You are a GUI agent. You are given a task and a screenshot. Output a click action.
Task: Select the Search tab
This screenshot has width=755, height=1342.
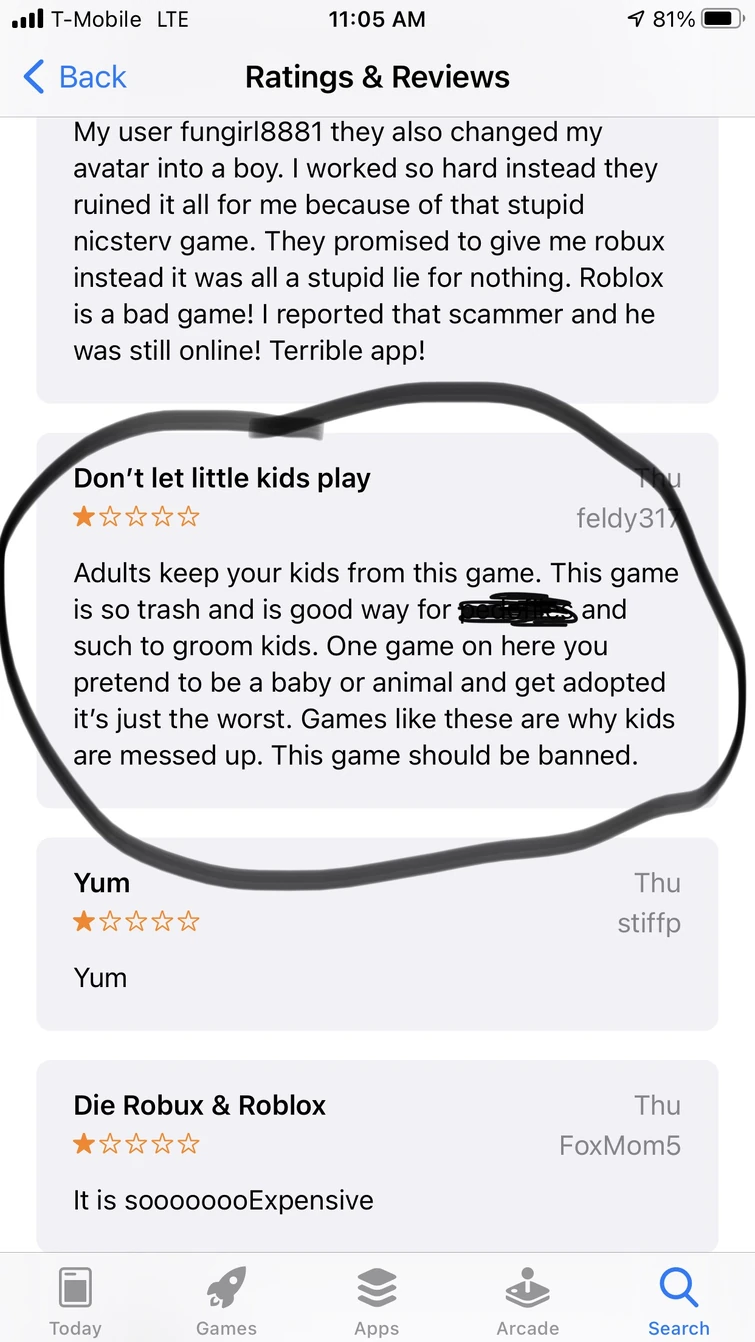(678, 1300)
